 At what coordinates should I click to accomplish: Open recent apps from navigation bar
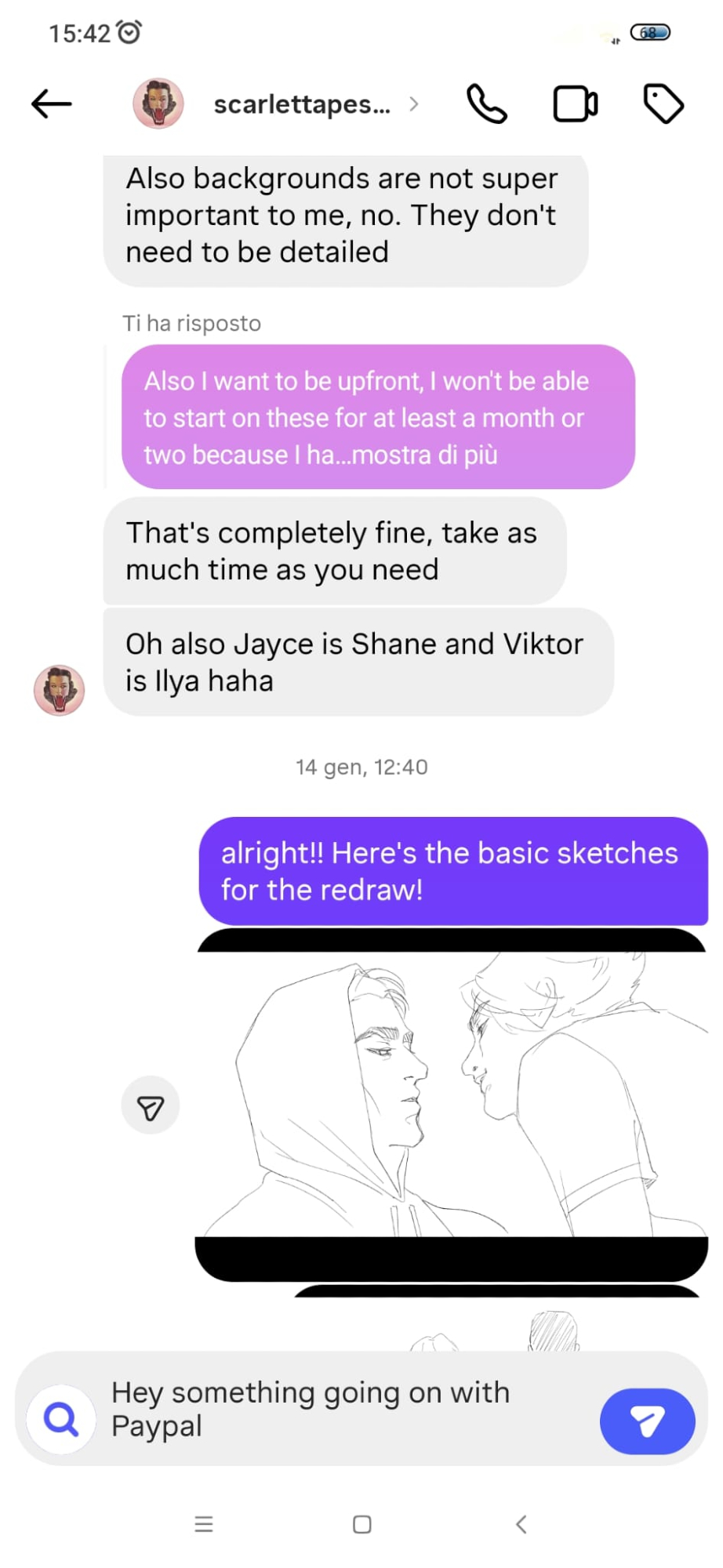pyautogui.click(x=204, y=1524)
